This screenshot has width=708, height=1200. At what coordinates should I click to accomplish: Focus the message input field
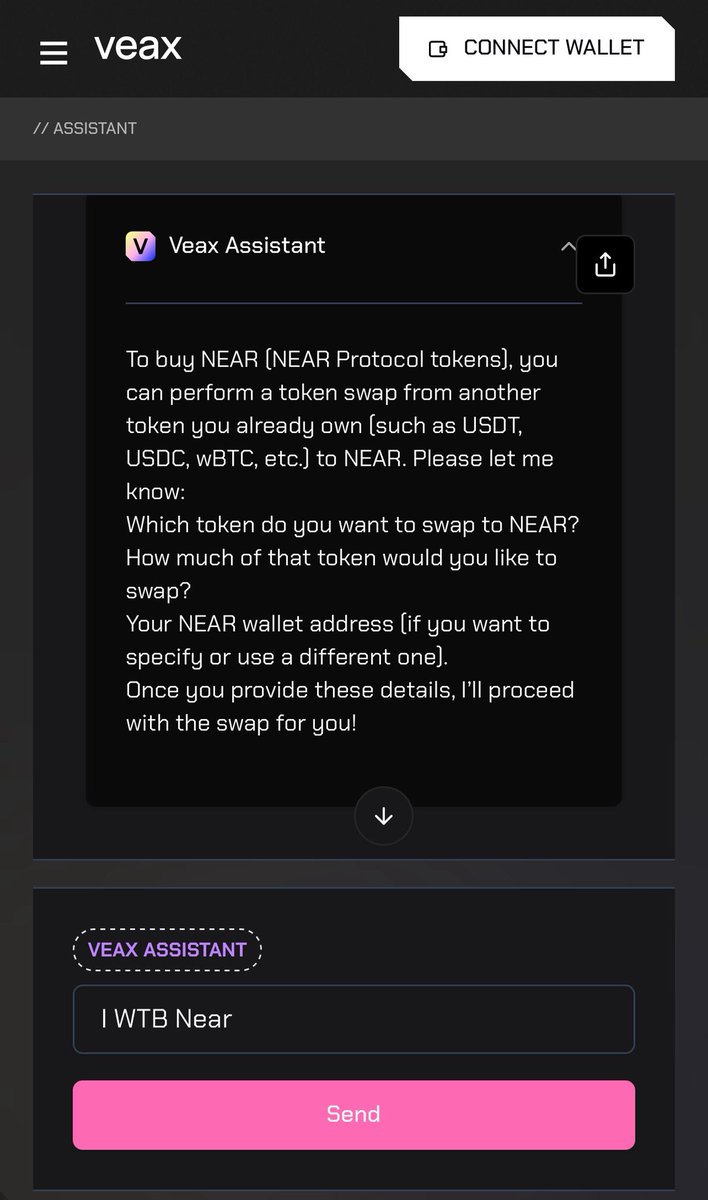pos(354,1019)
